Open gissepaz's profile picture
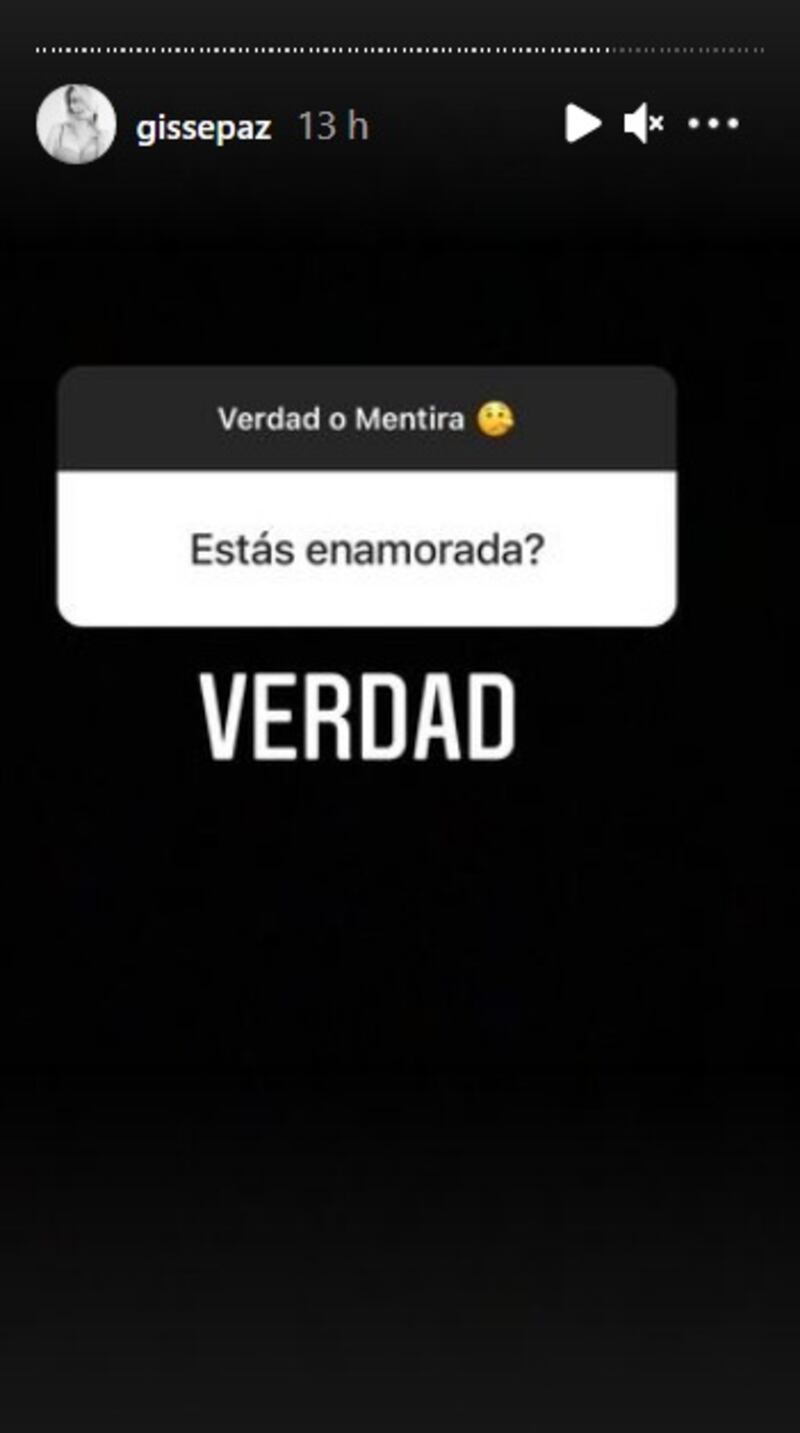800x1433 pixels. point(76,124)
